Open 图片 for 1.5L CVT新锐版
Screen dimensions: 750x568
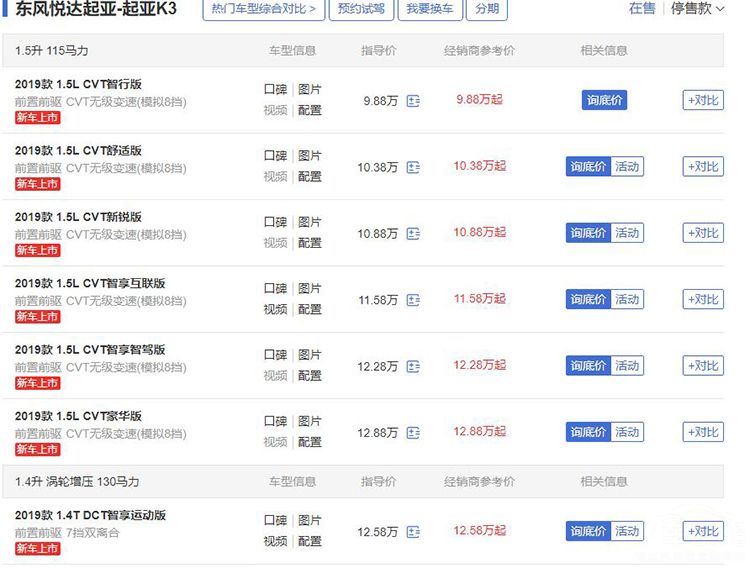tap(310, 222)
